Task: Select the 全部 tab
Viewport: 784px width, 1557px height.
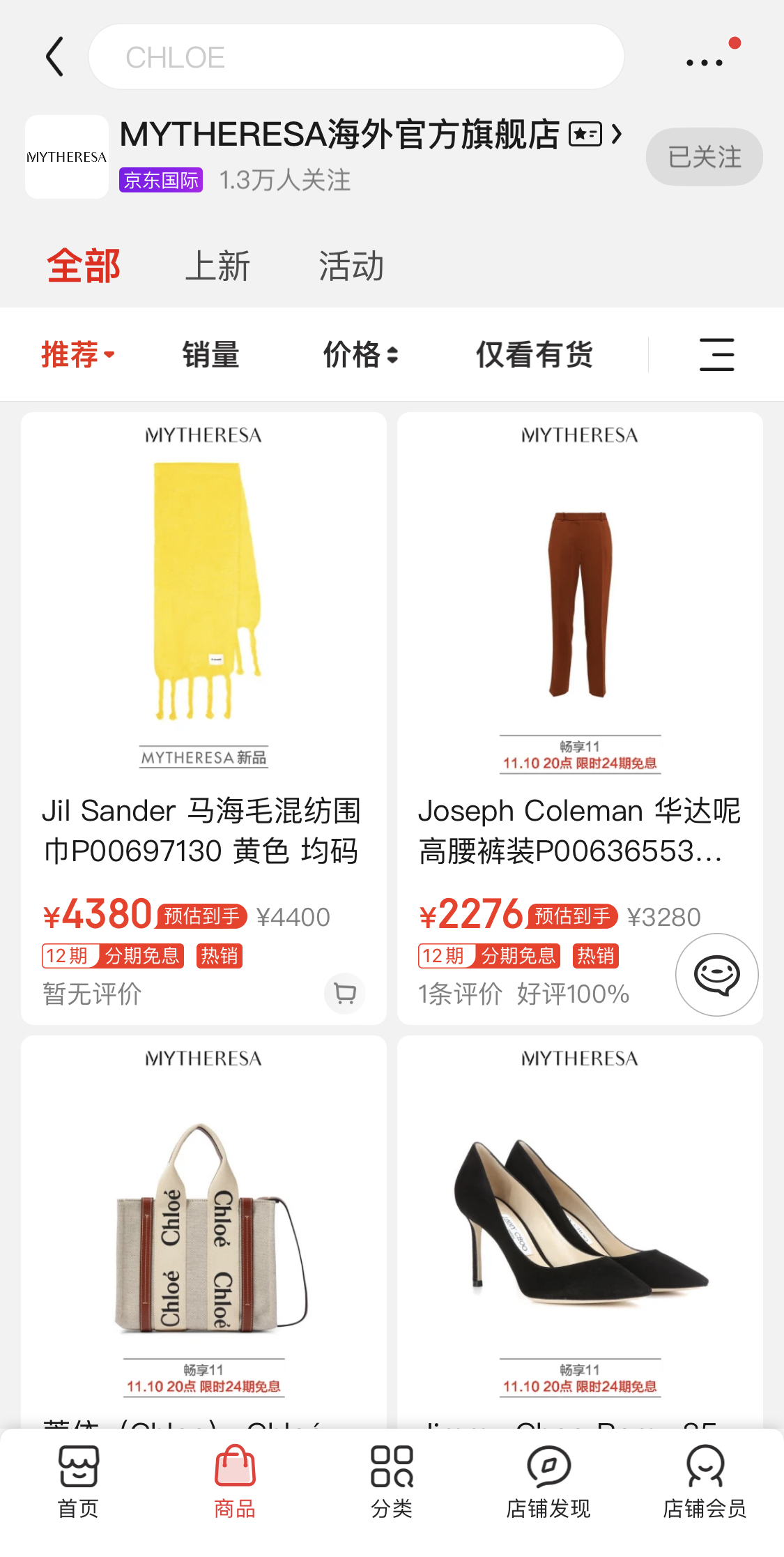Action: 84,266
